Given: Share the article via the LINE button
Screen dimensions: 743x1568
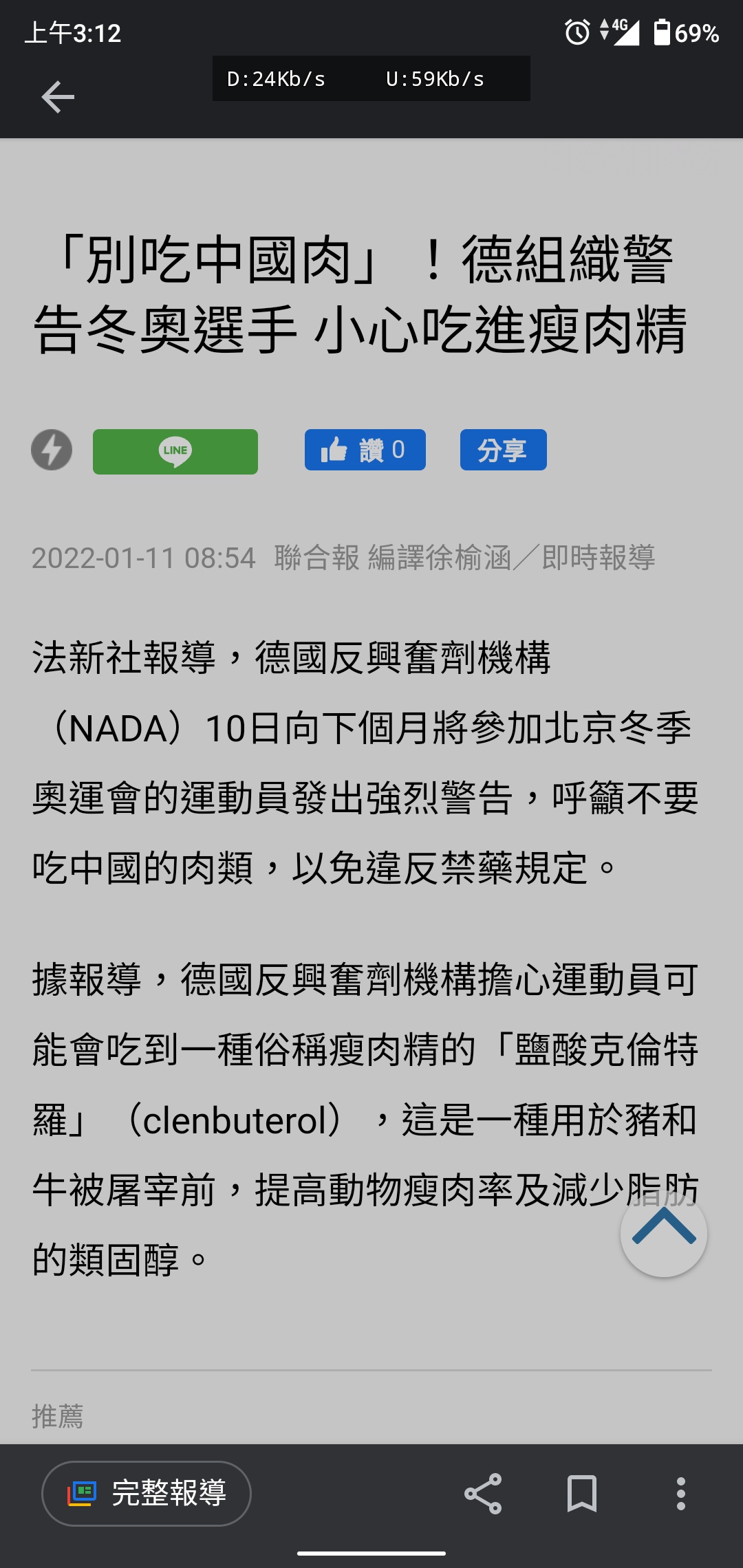Looking at the screenshot, I should (x=175, y=451).
